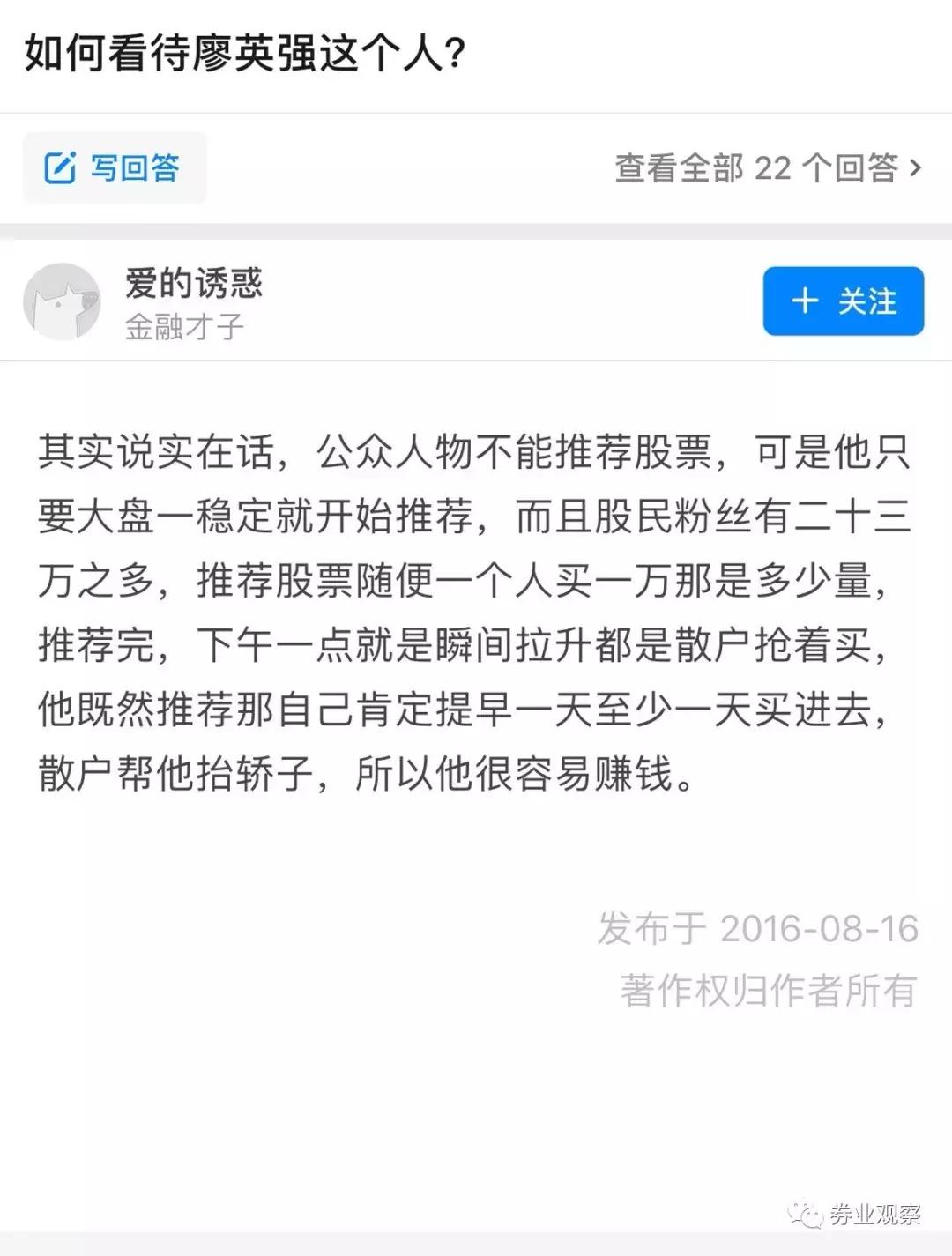The image size is (952, 1256).
Task: Enable answer writing with 写回答
Action: [115, 167]
